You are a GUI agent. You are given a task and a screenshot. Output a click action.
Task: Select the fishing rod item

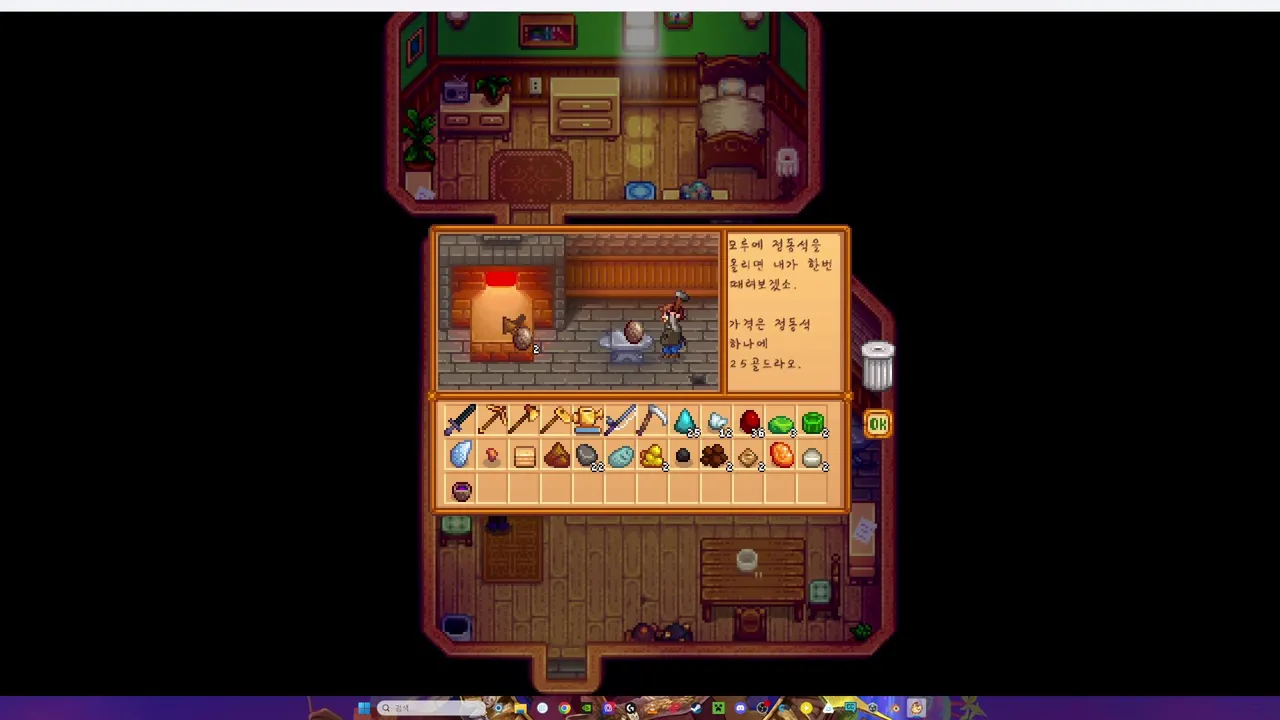[x=620, y=423]
